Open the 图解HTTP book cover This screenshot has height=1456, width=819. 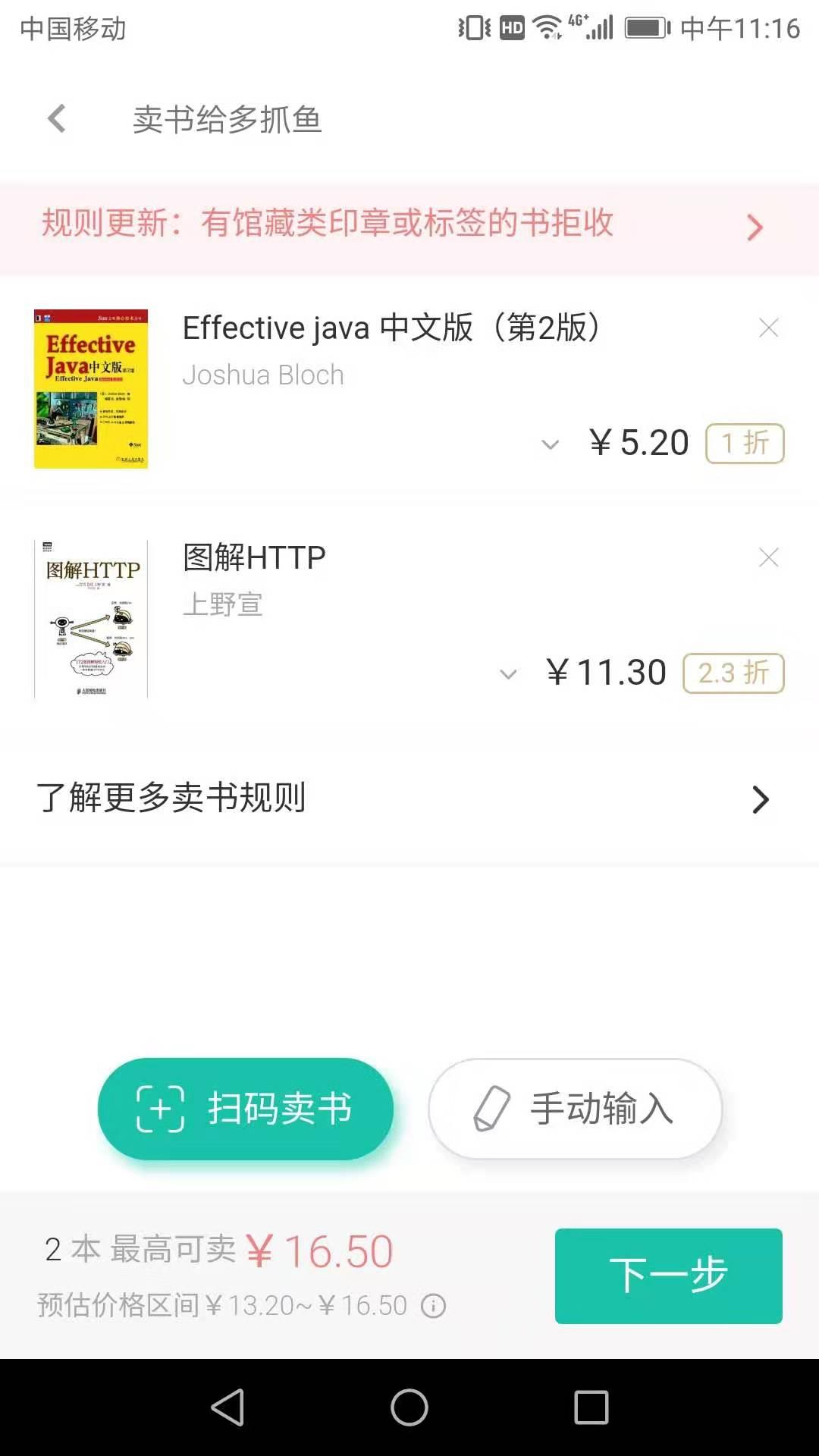pos(91,618)
